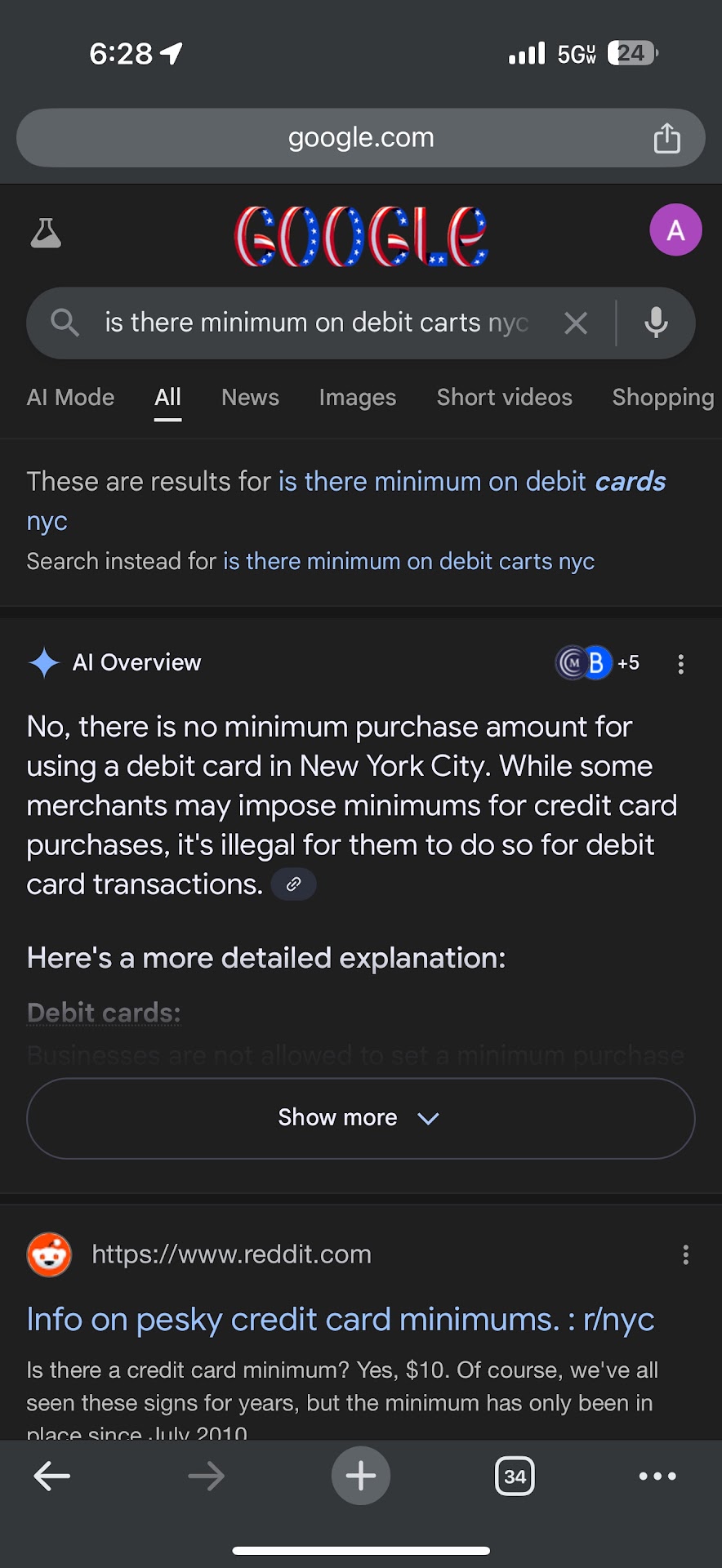This screenshot has width=722, height=1568.
Task: Switch to the Images tab
Action: 357,398
